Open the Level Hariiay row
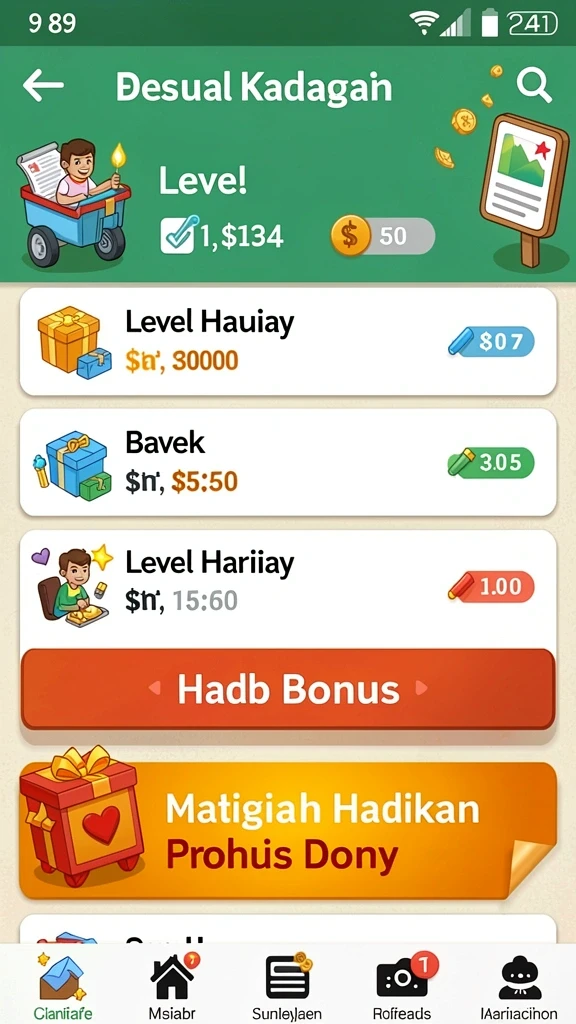Image resolution: width=576 pixels, height=1024 pixels. (x=288, y=586)
